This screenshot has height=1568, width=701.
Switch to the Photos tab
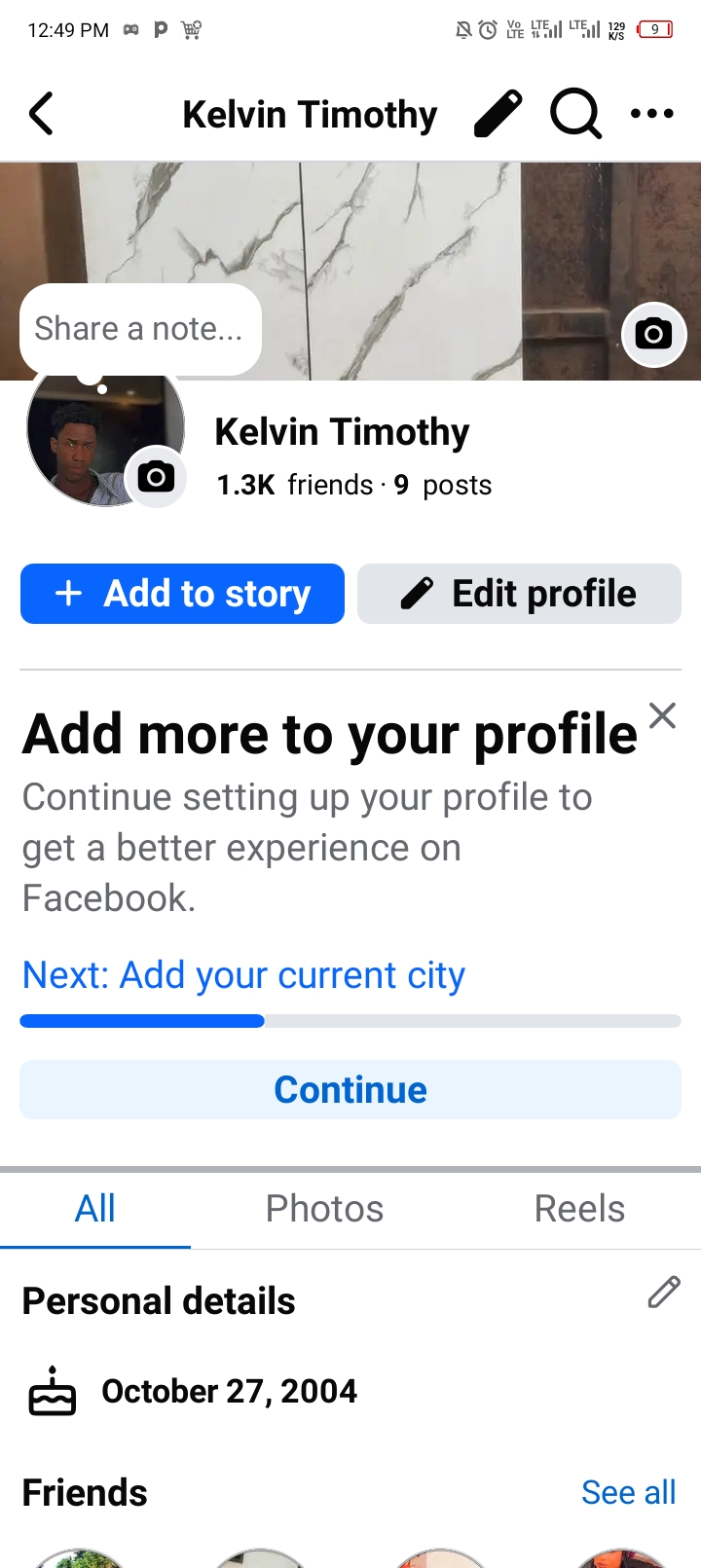(324, 1209)
